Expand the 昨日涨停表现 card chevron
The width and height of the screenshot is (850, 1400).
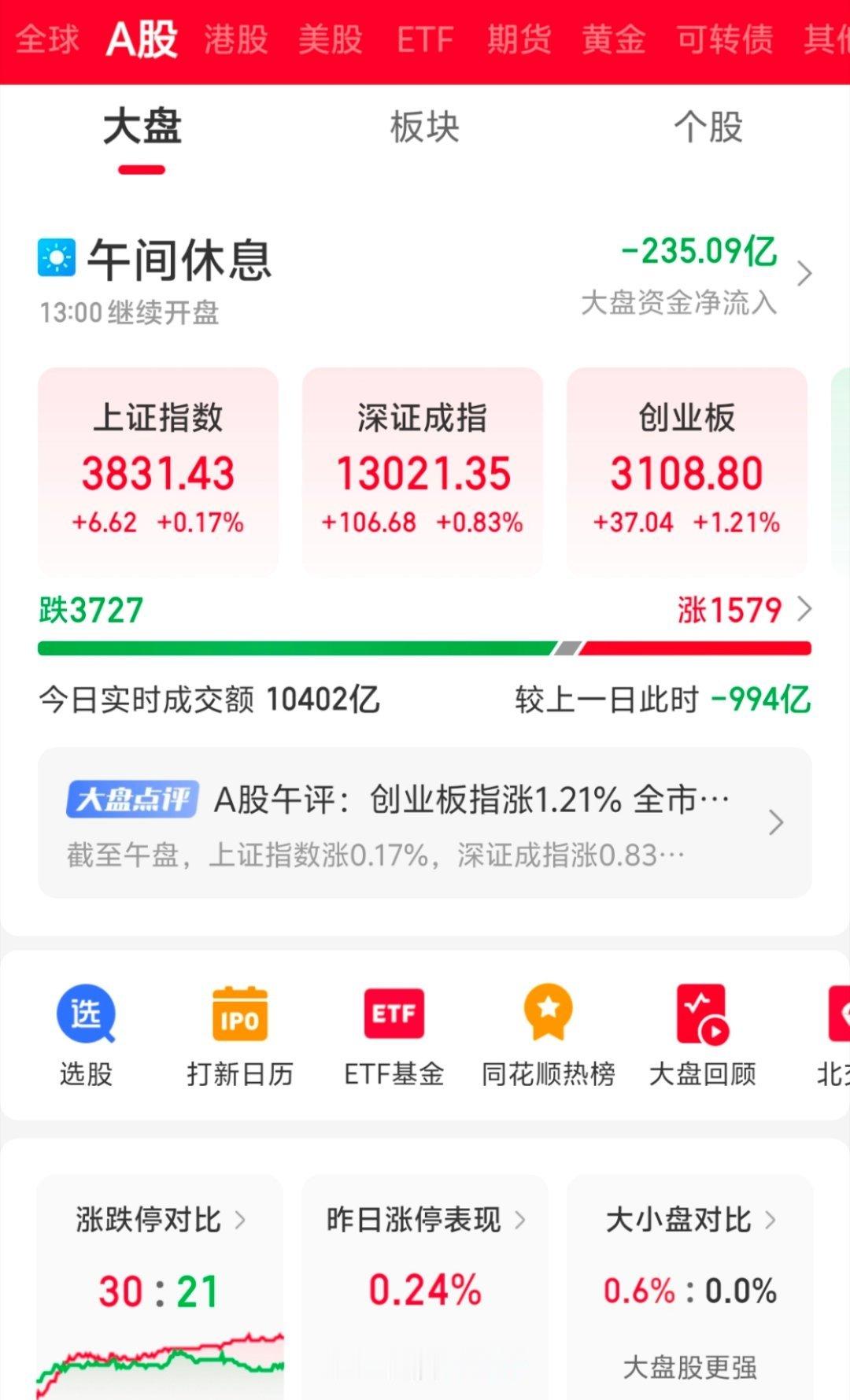point(520,1218)
